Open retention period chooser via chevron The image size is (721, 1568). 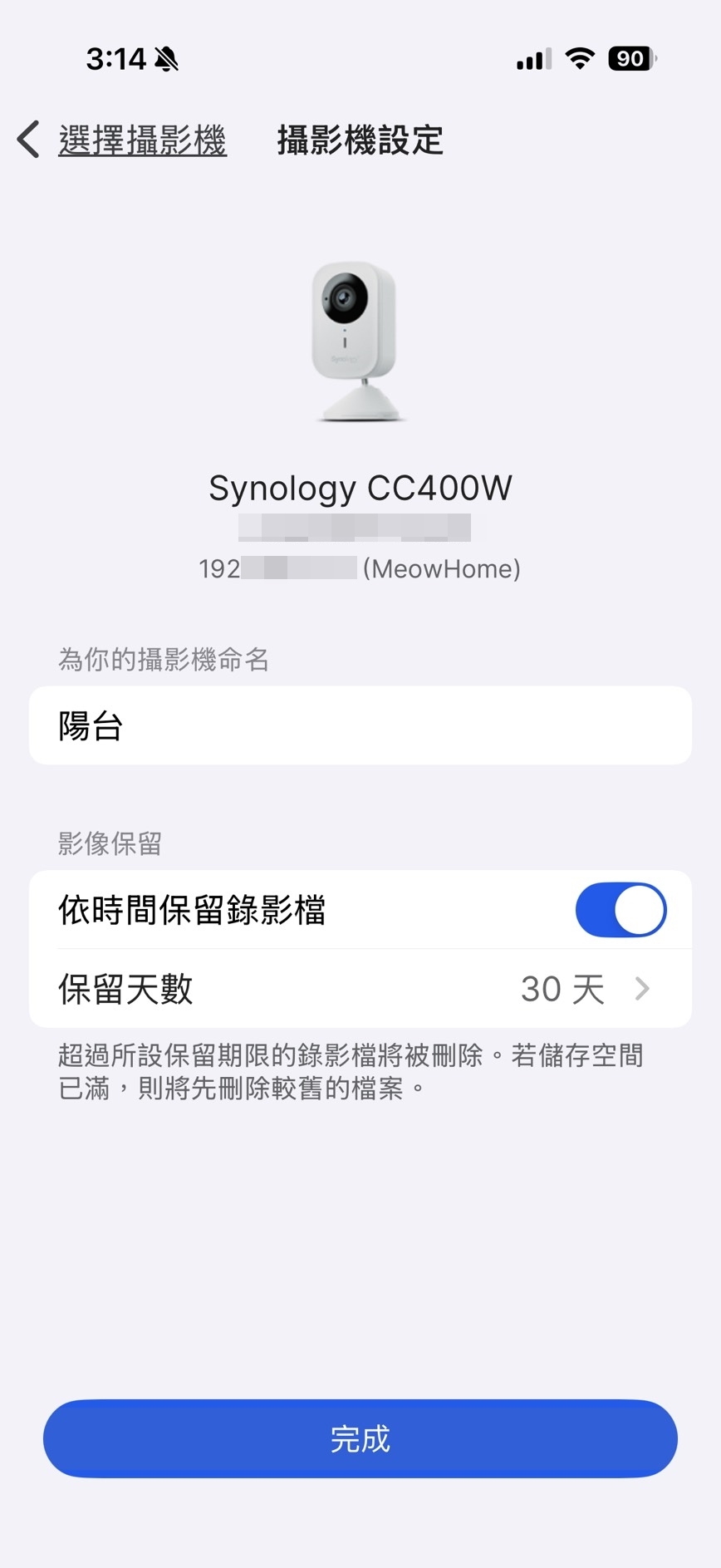[x=641, y=989]
